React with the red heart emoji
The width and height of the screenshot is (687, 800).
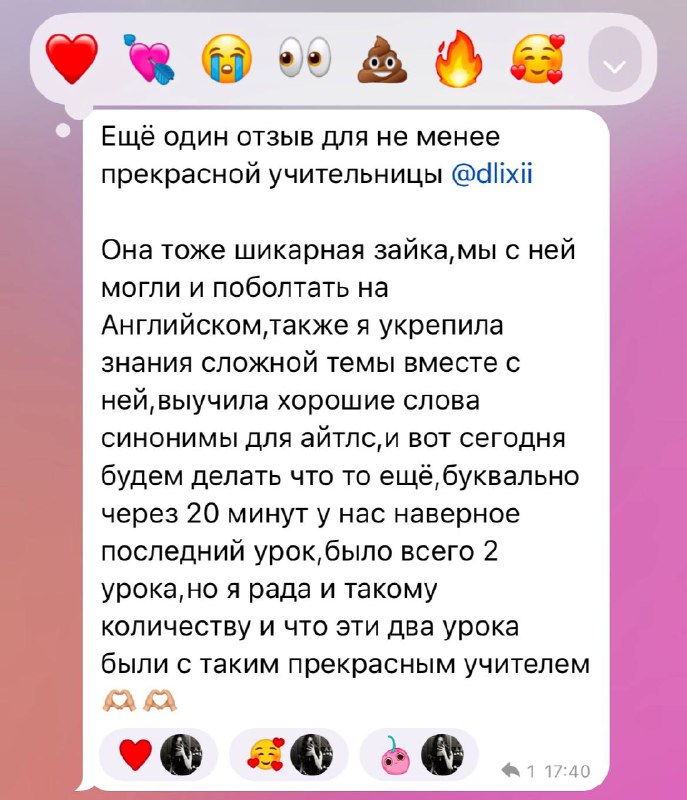(x=71, y=59)
